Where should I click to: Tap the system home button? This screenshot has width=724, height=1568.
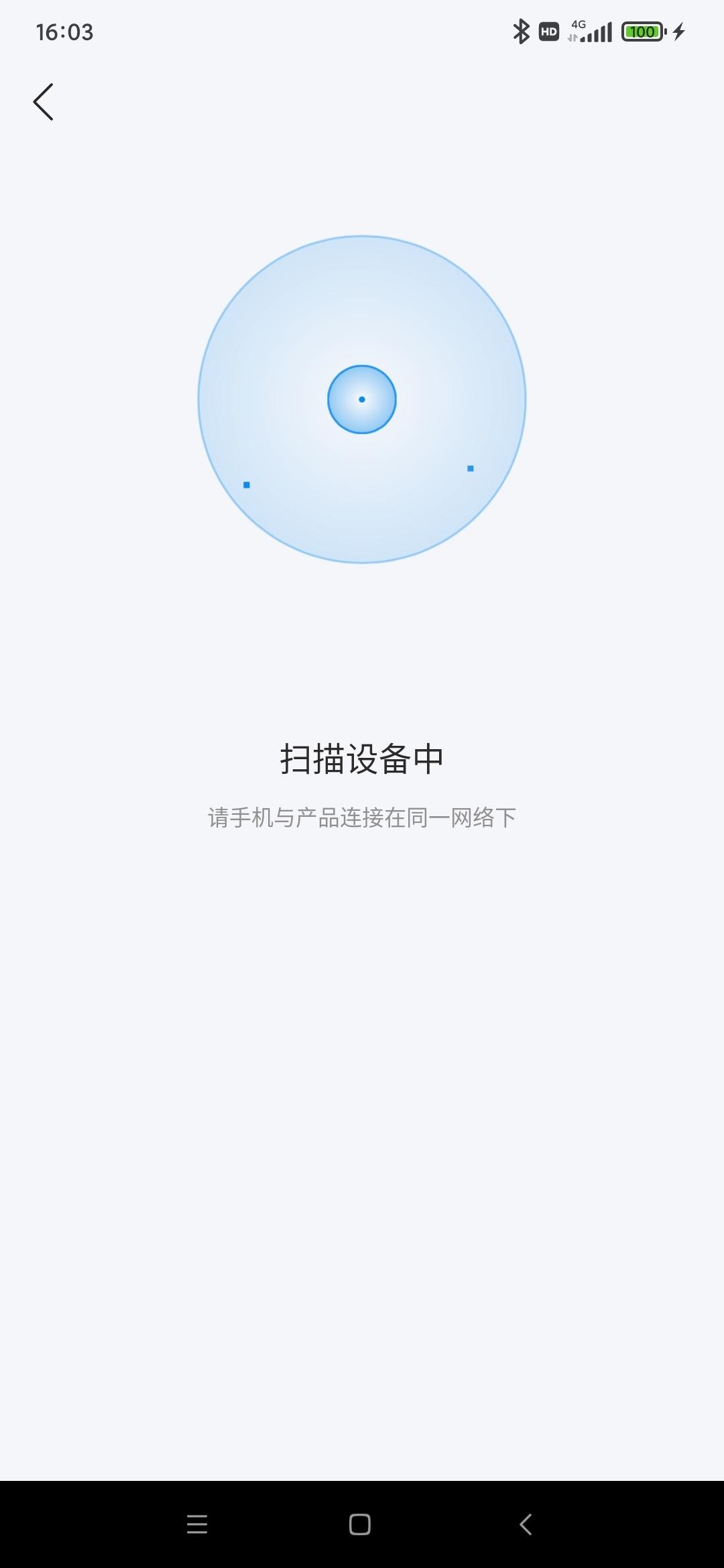pyautogui.click(x=360, y=1524)
